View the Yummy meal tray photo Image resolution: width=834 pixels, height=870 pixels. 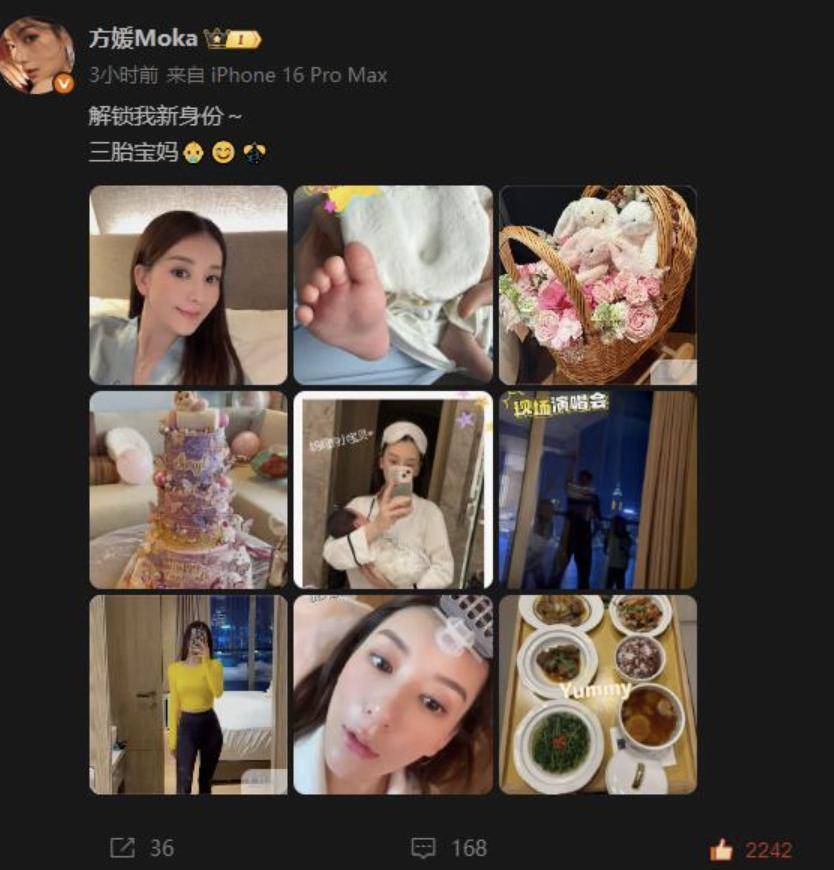pos(597,694)
